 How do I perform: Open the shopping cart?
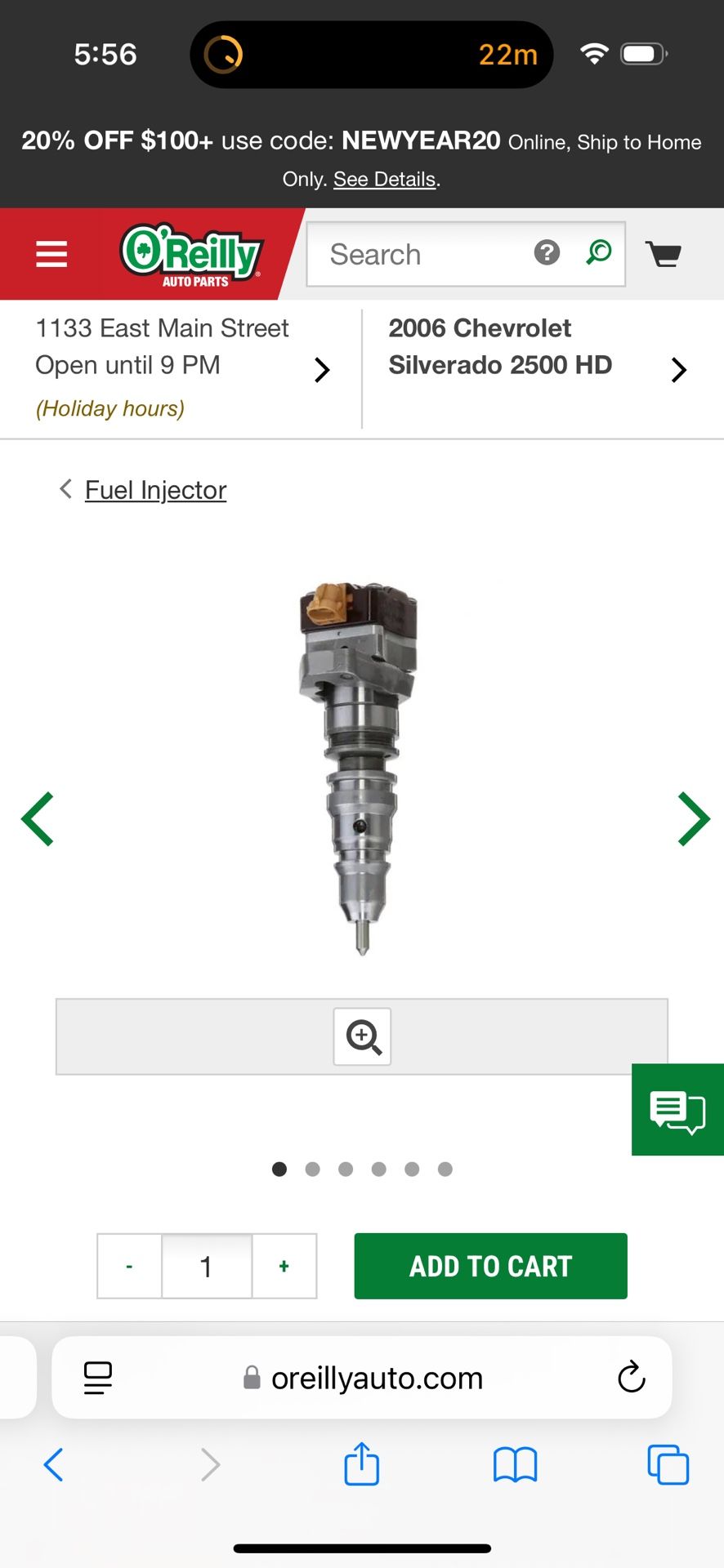[x=664, y=254]
